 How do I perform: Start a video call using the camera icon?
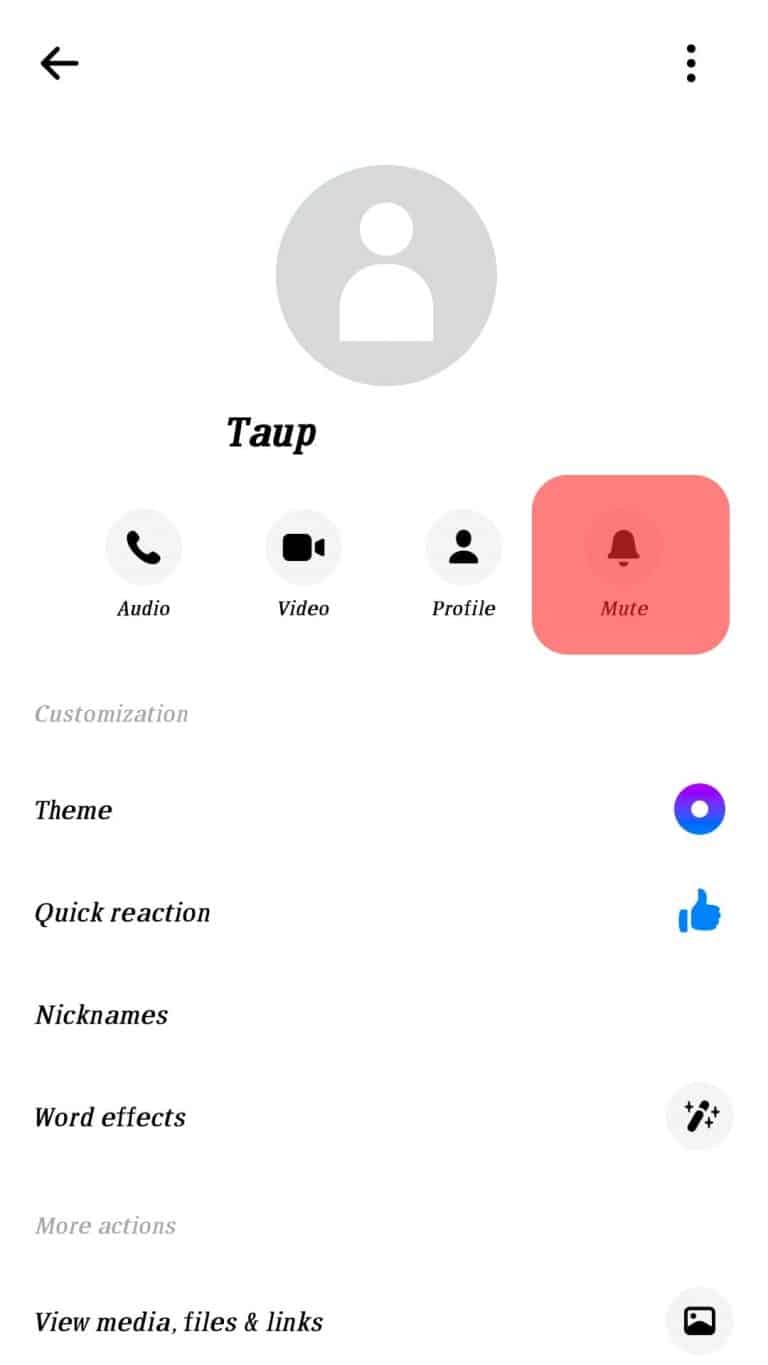303,546
